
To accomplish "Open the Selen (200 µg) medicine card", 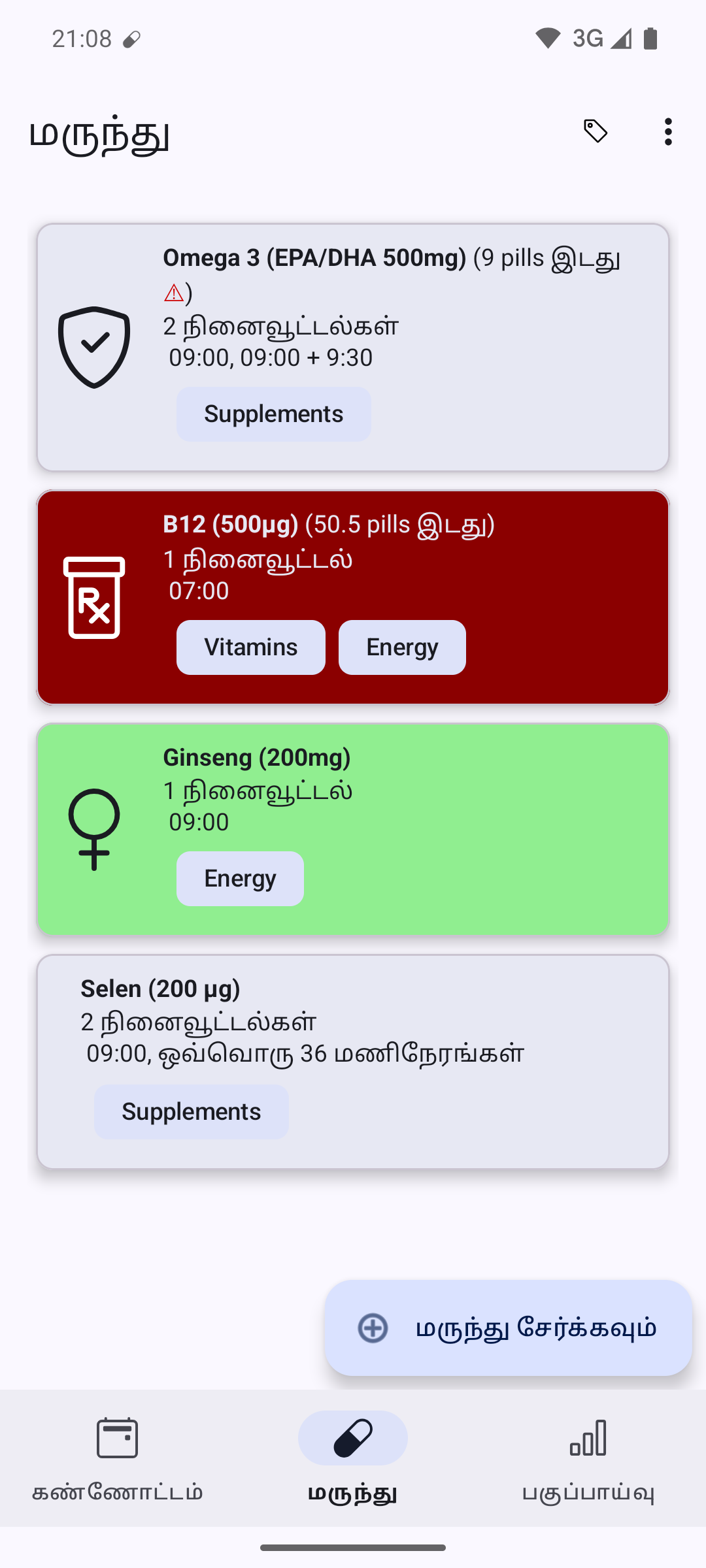I will 353,1062.
